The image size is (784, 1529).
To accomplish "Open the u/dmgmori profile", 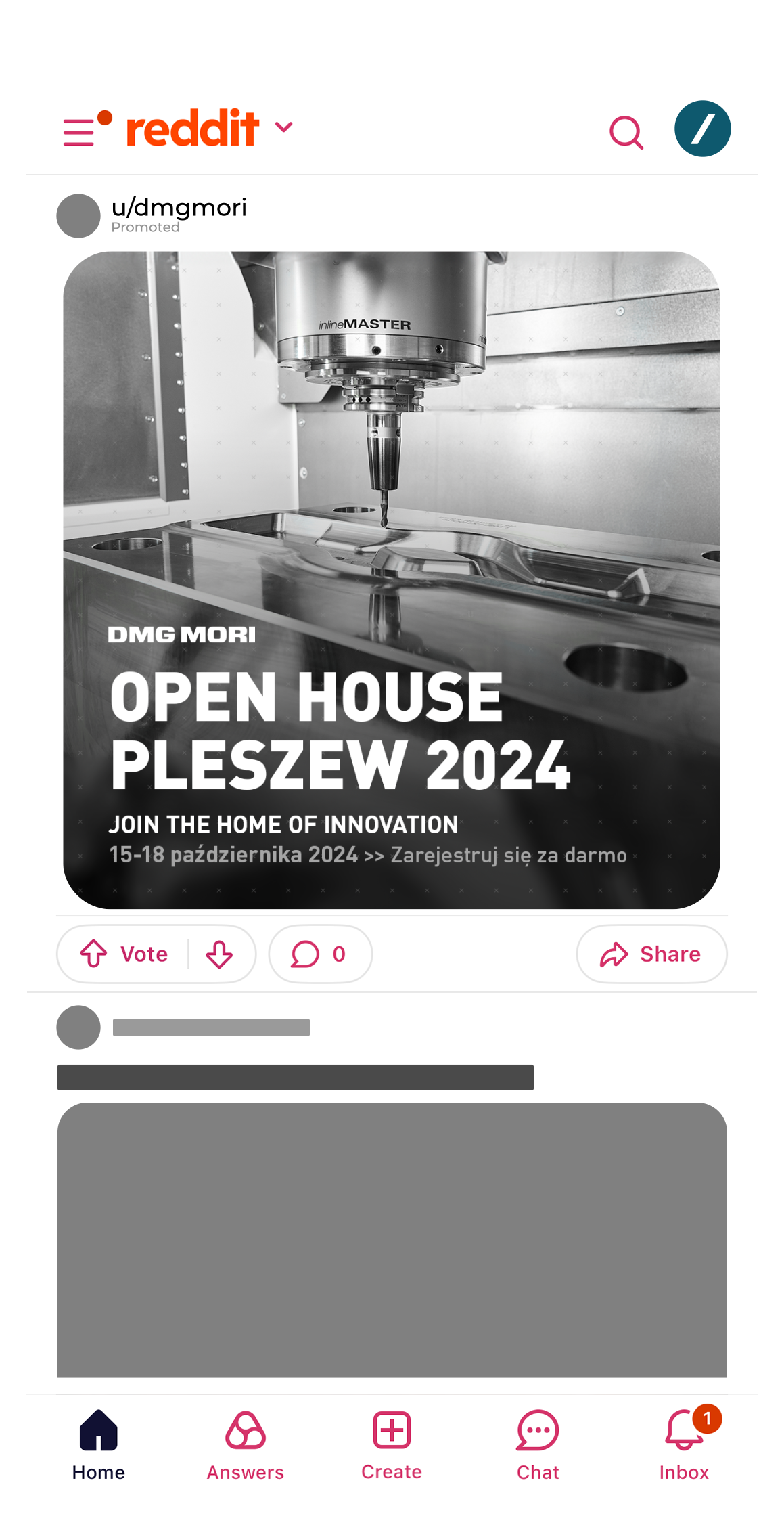I will point(179,208).
